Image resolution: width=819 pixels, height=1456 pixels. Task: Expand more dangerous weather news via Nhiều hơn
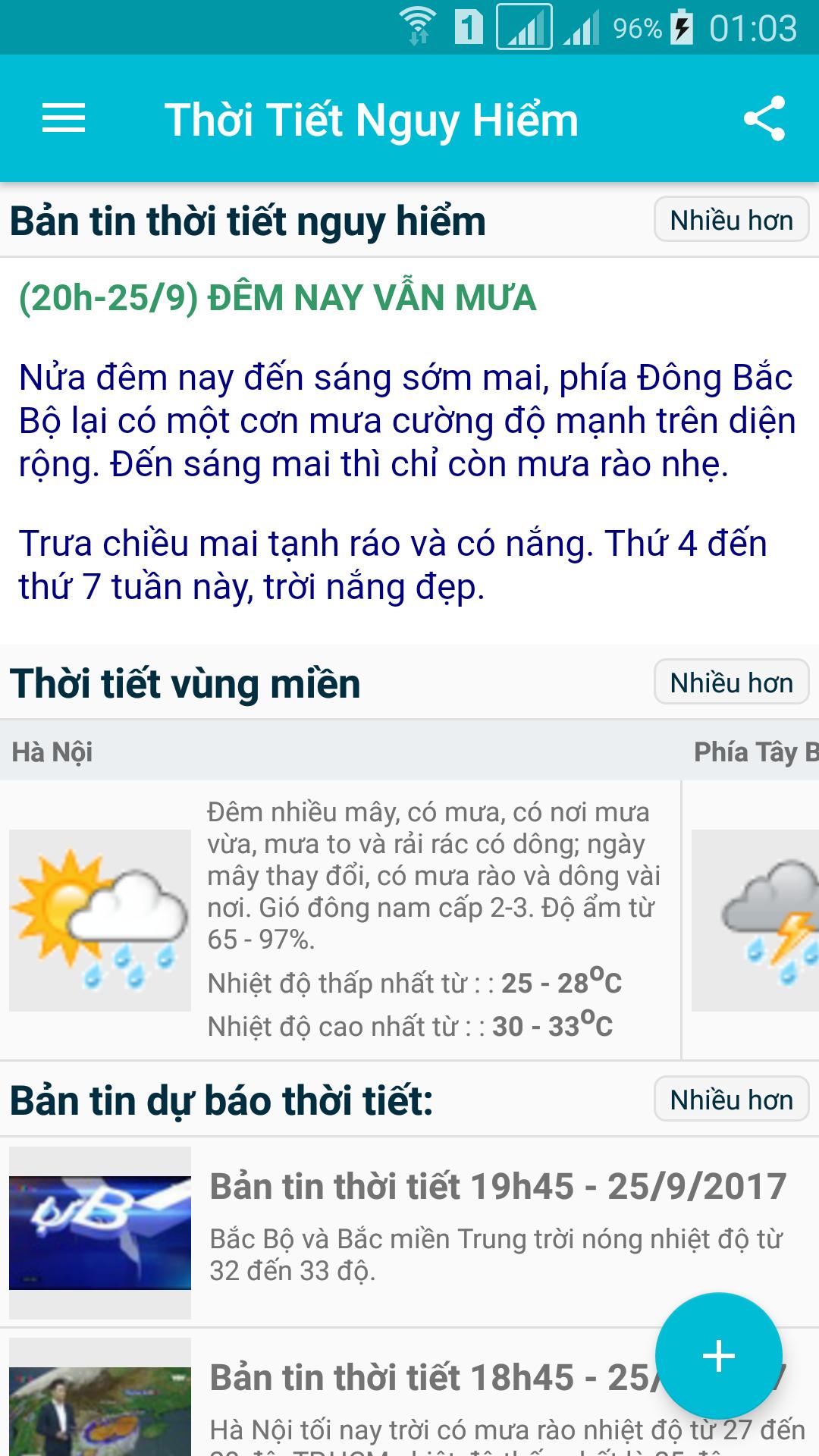tap(730, 220)
